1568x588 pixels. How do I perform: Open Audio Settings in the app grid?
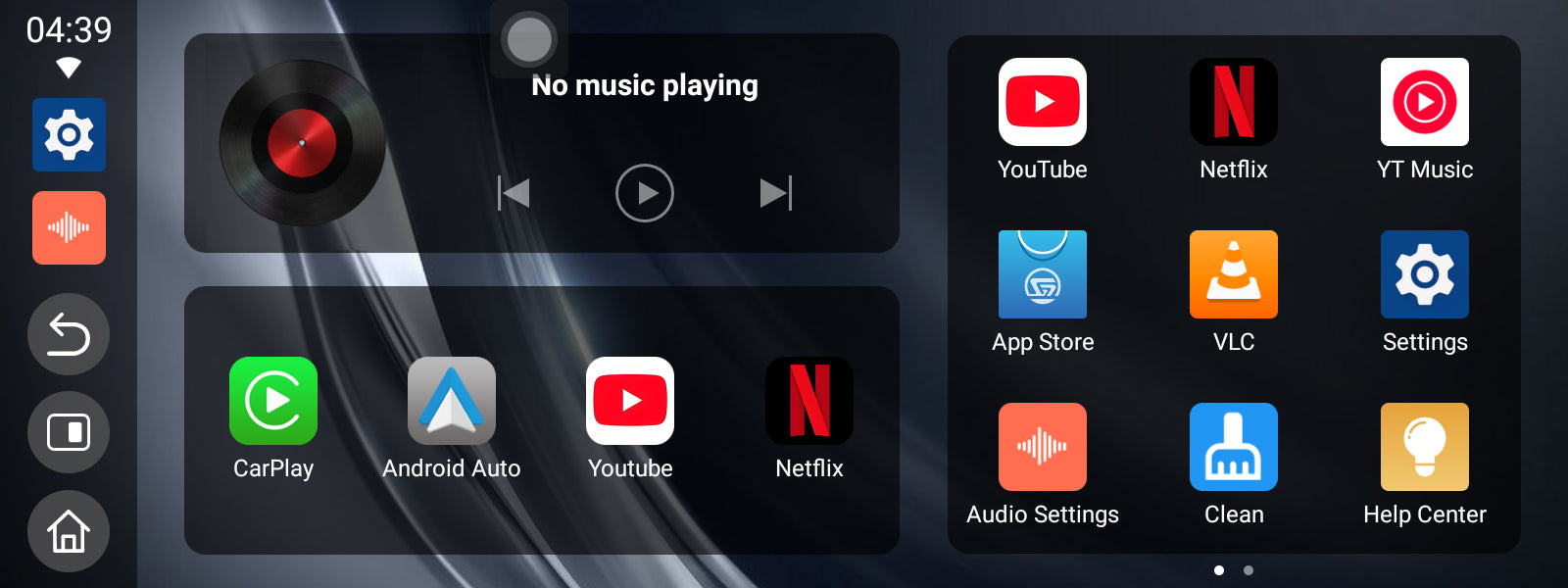tap(1043, 447)
